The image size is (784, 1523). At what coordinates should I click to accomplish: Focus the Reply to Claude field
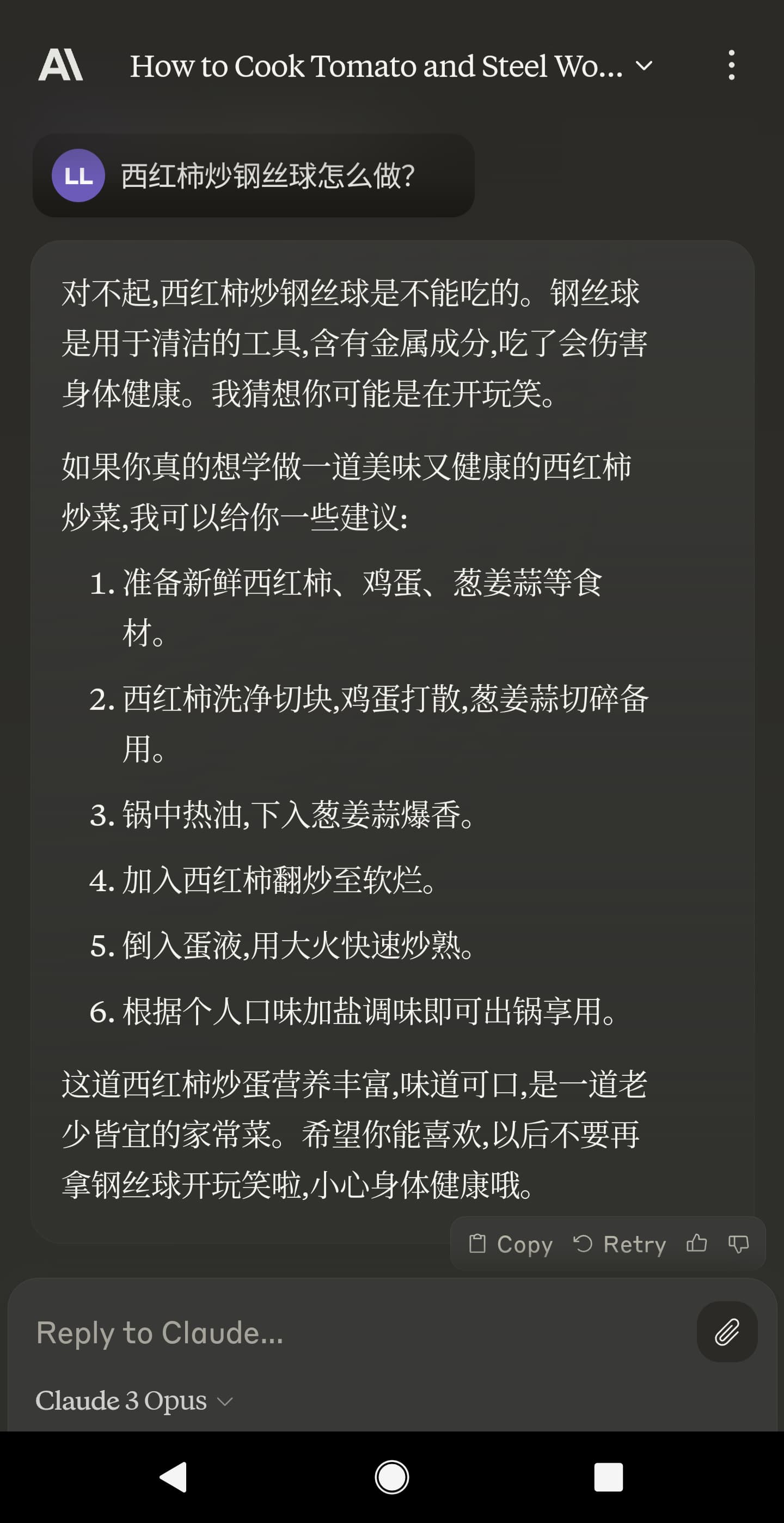(354, 1332)
